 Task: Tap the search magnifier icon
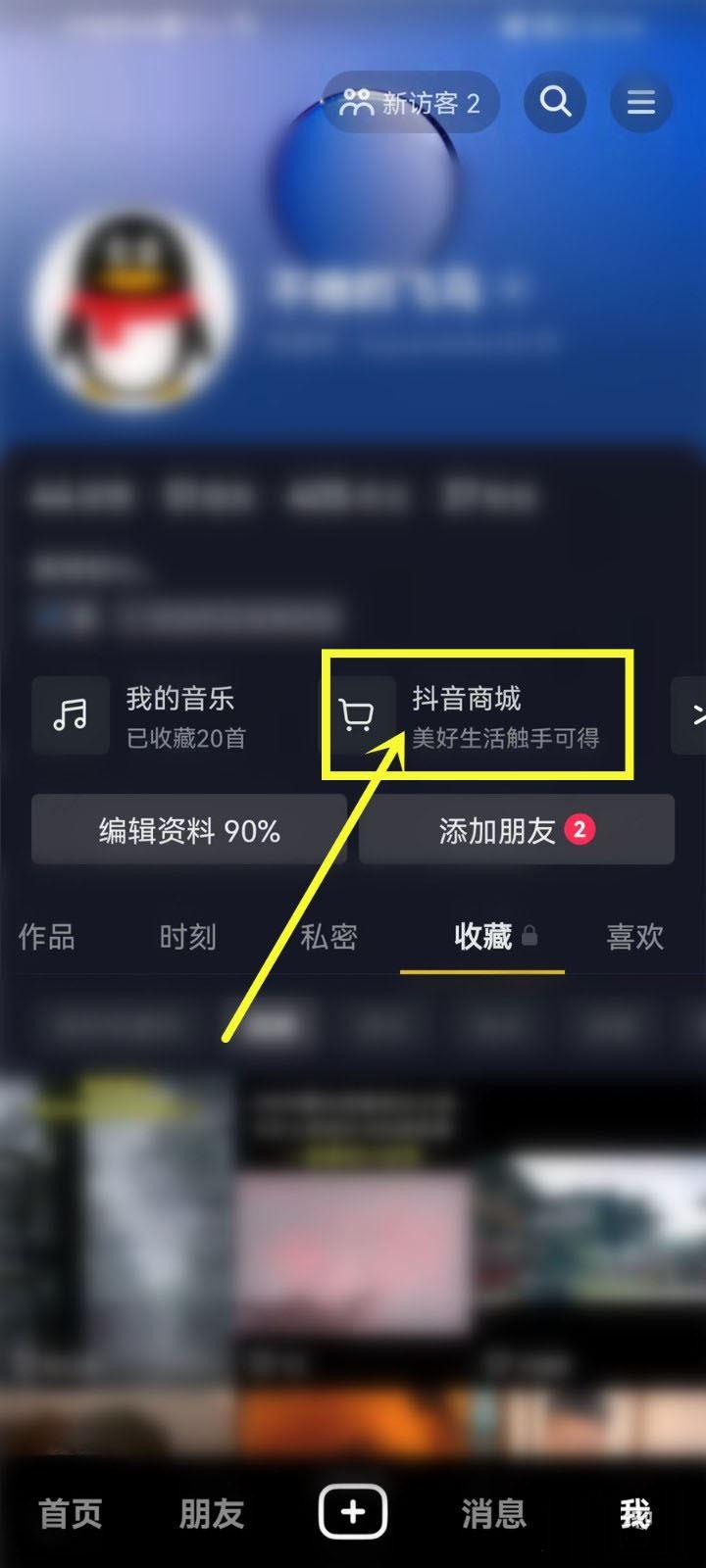coord(555,101)
